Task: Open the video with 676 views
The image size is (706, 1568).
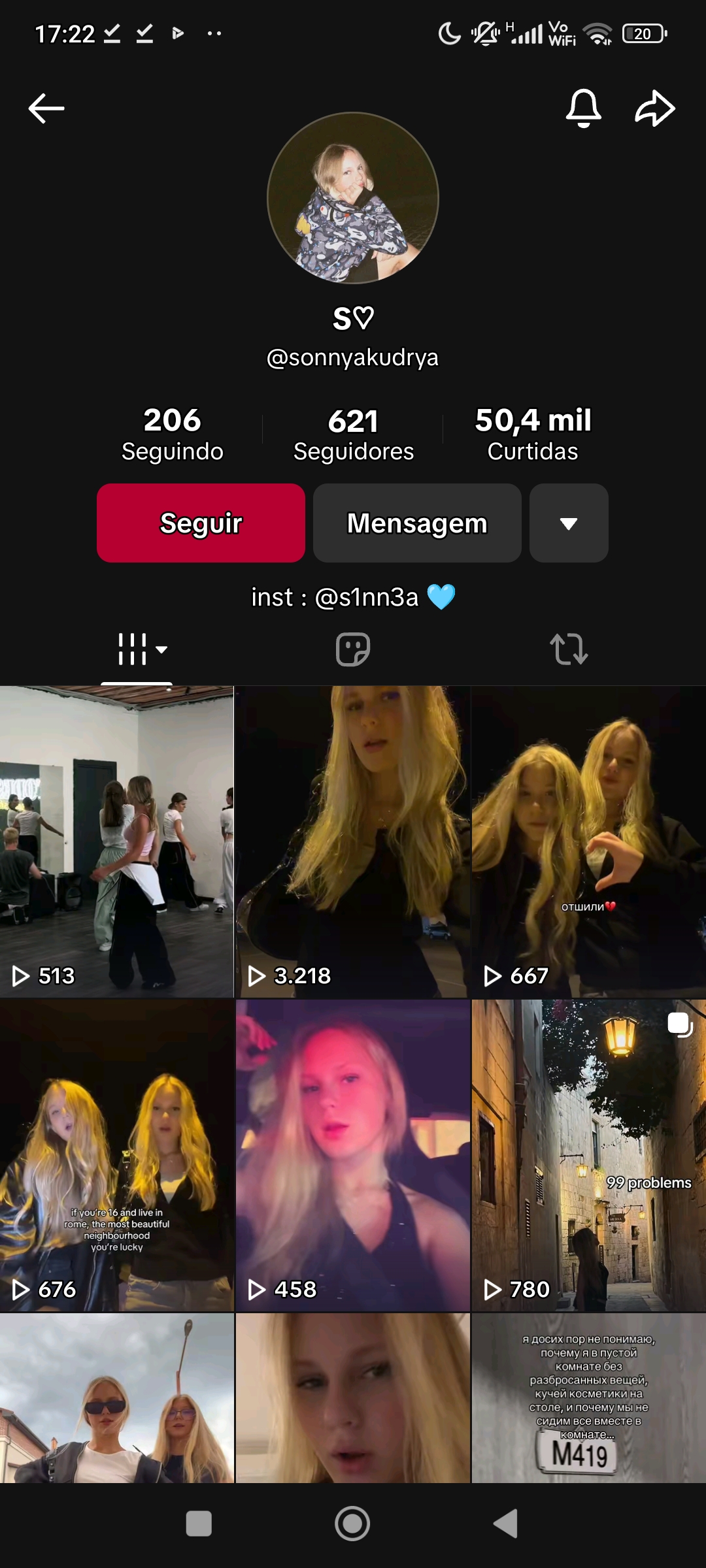Action: click(x=116, y=1155)
